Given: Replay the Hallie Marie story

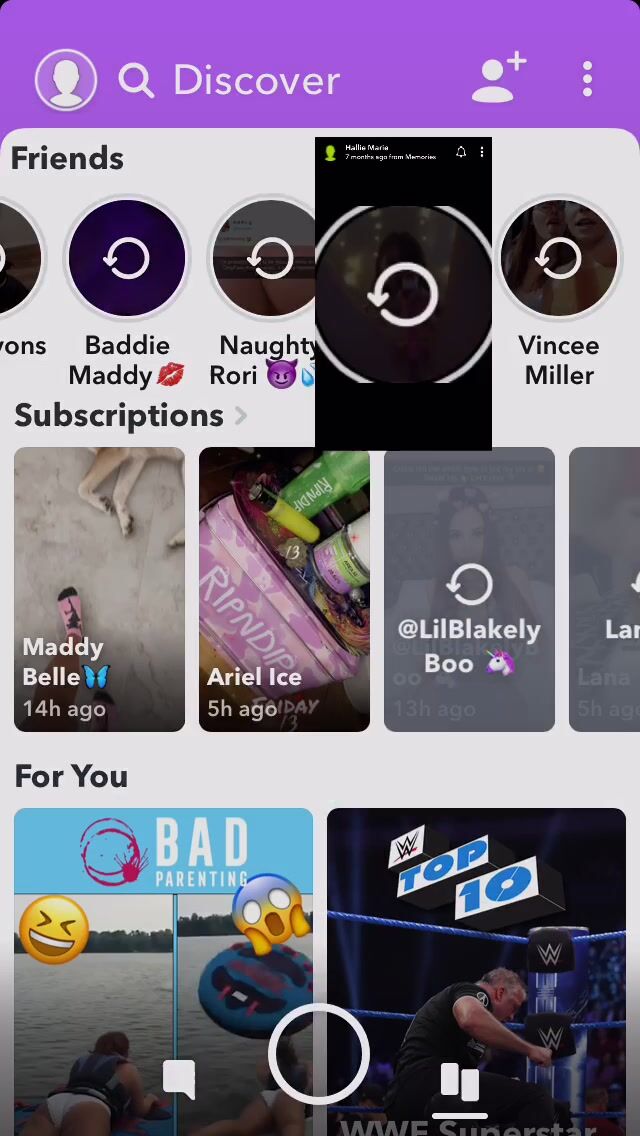Looking at the screenshot, I should pyautogui.click(x=403, y=294).
